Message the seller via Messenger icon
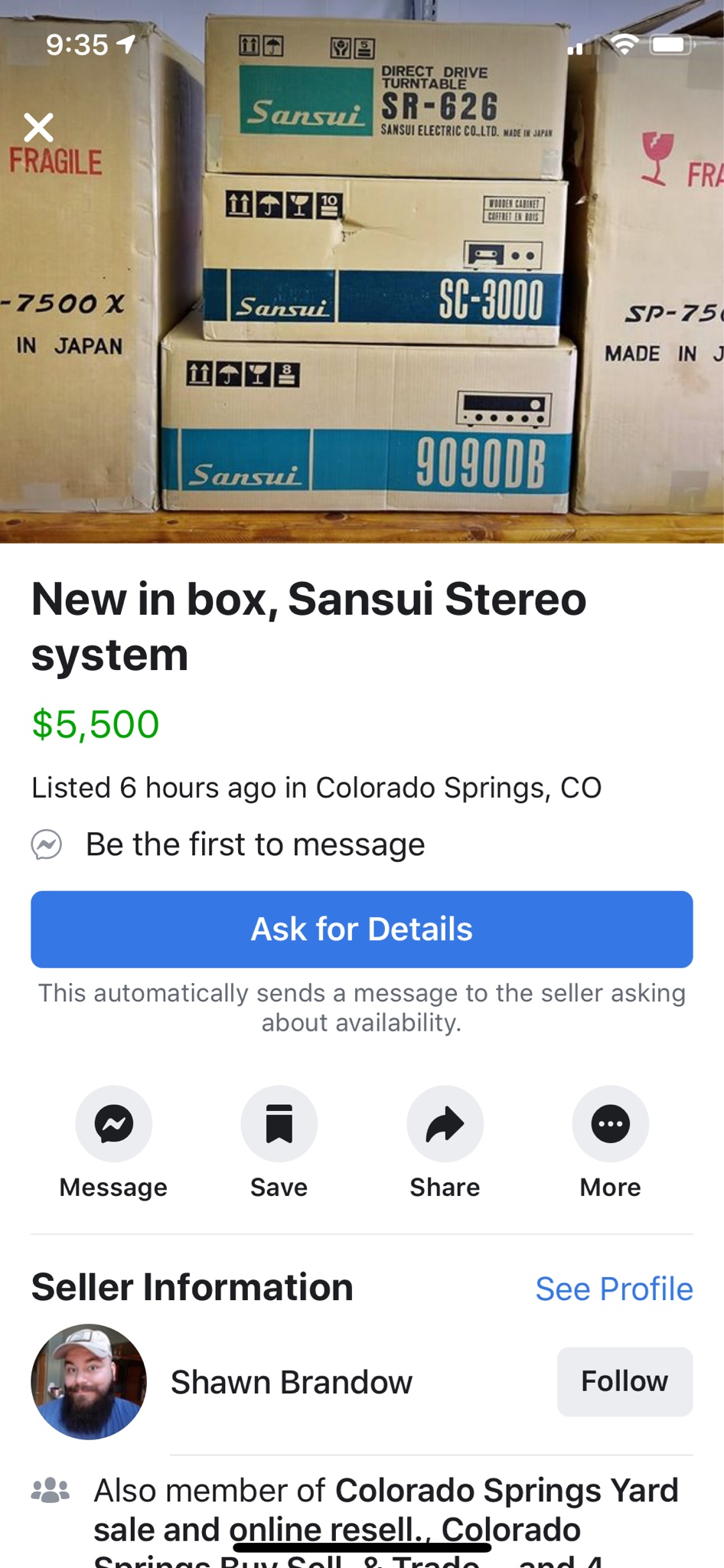Image resolution: width=724 pixels, height=1568 pixels. pos(114,1124)
